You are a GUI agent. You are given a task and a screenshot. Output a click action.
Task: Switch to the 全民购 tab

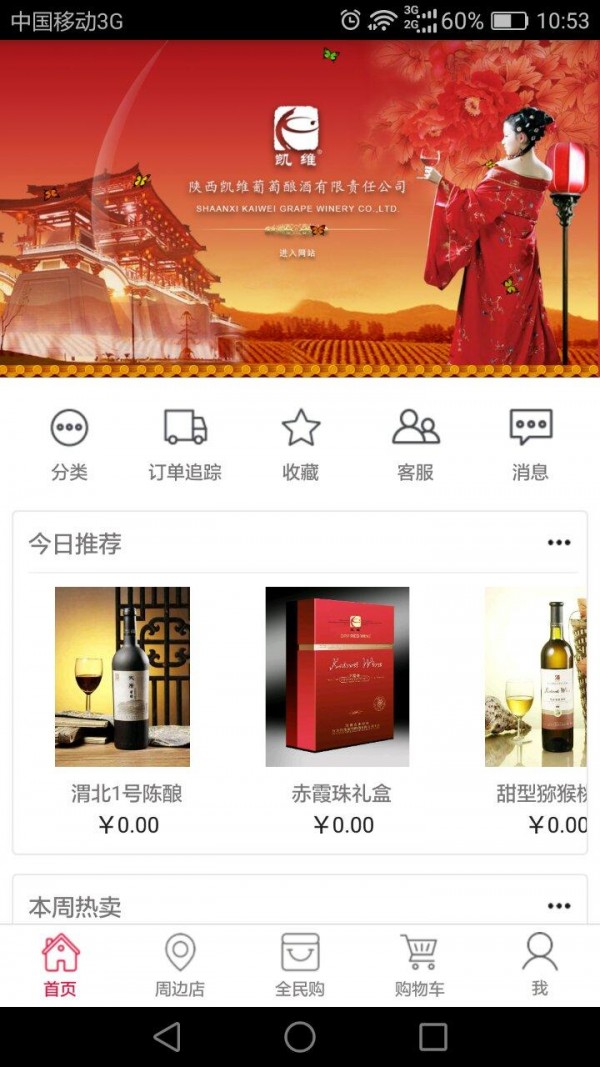[300, 965]
